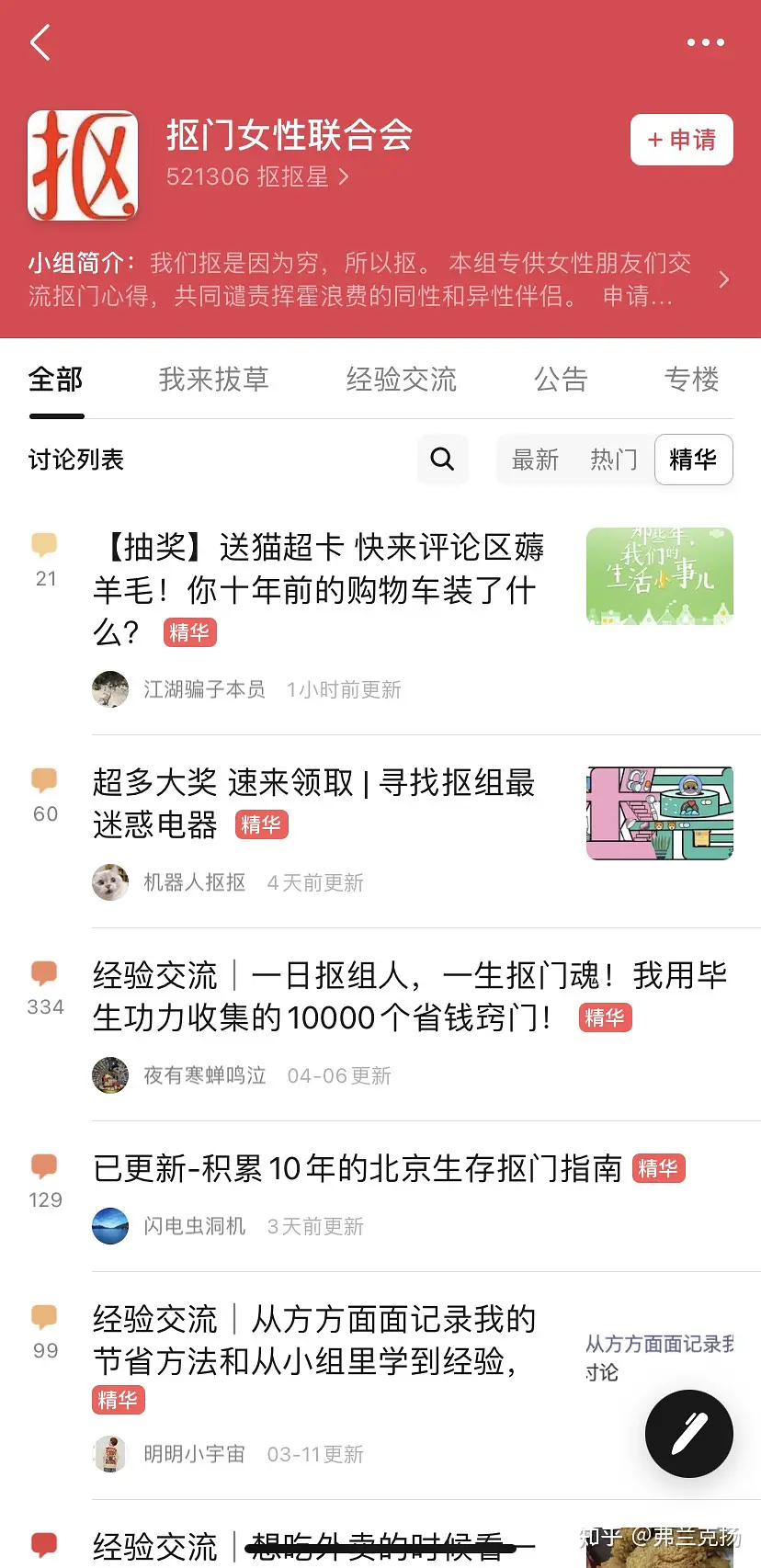This screenshot has height=1568, width=761.
Task: Open the 公告 tab
Action: [x=561, y=379]
